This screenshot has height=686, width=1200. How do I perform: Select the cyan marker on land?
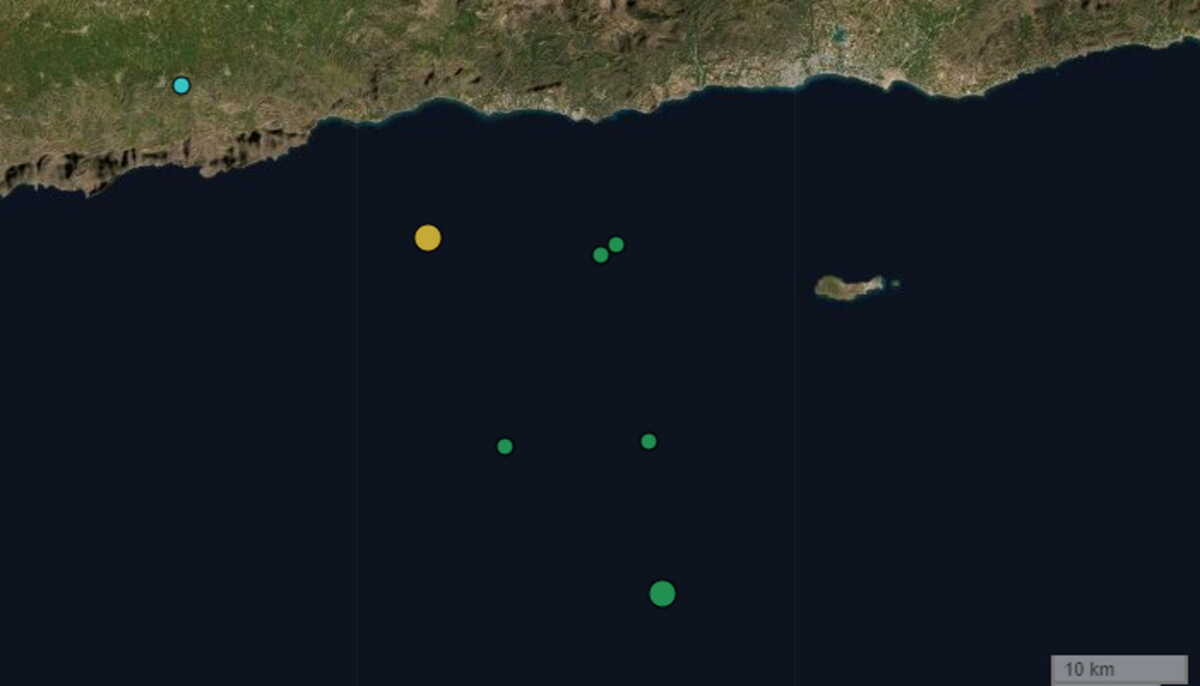[x=181, y=85]
